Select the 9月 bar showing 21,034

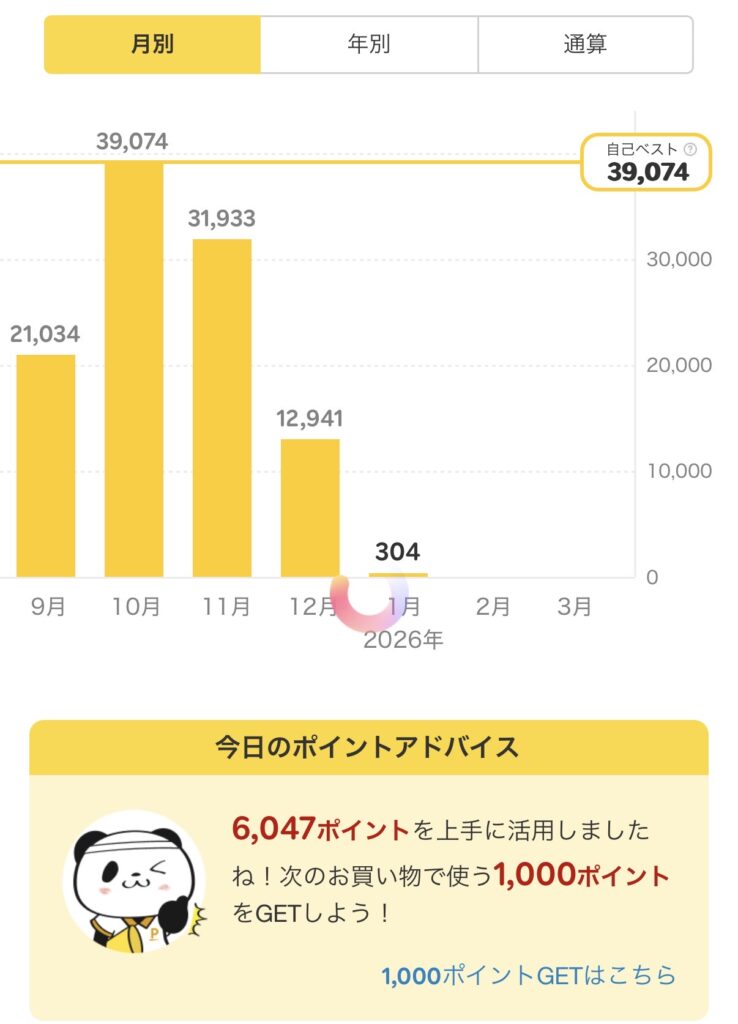click(46, 465)
